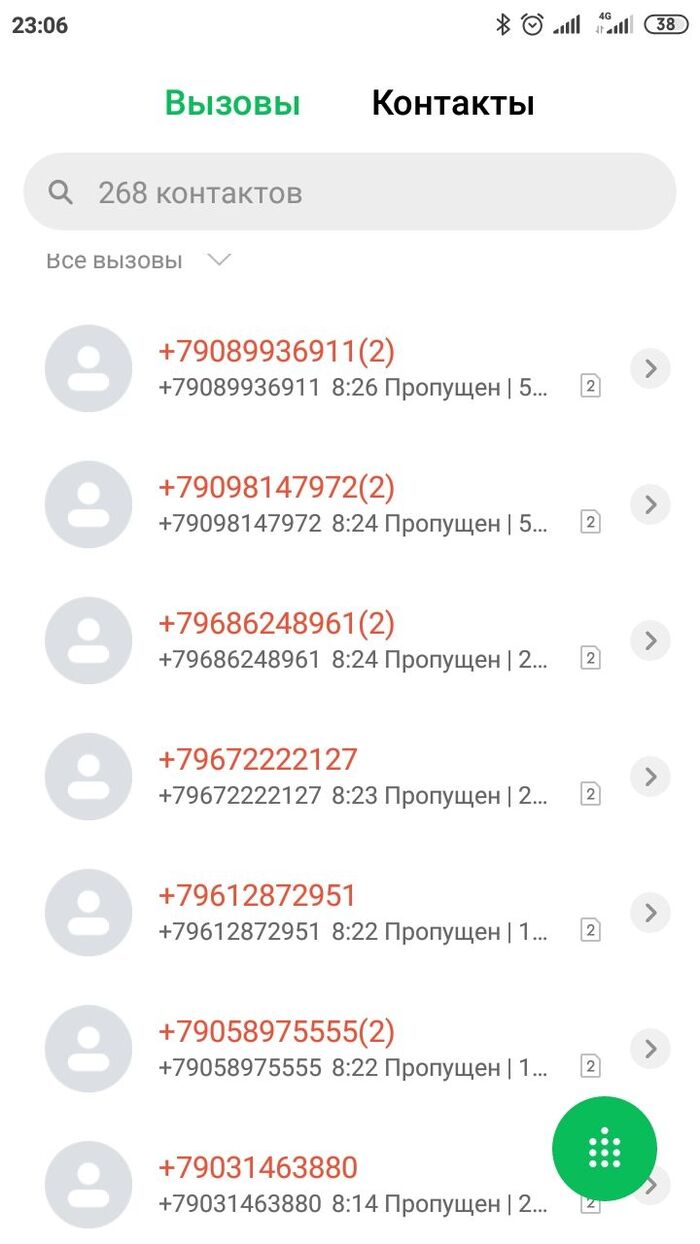Select the Вызовы tab
Screen dimensions: 700x1244
pos(232,103)
